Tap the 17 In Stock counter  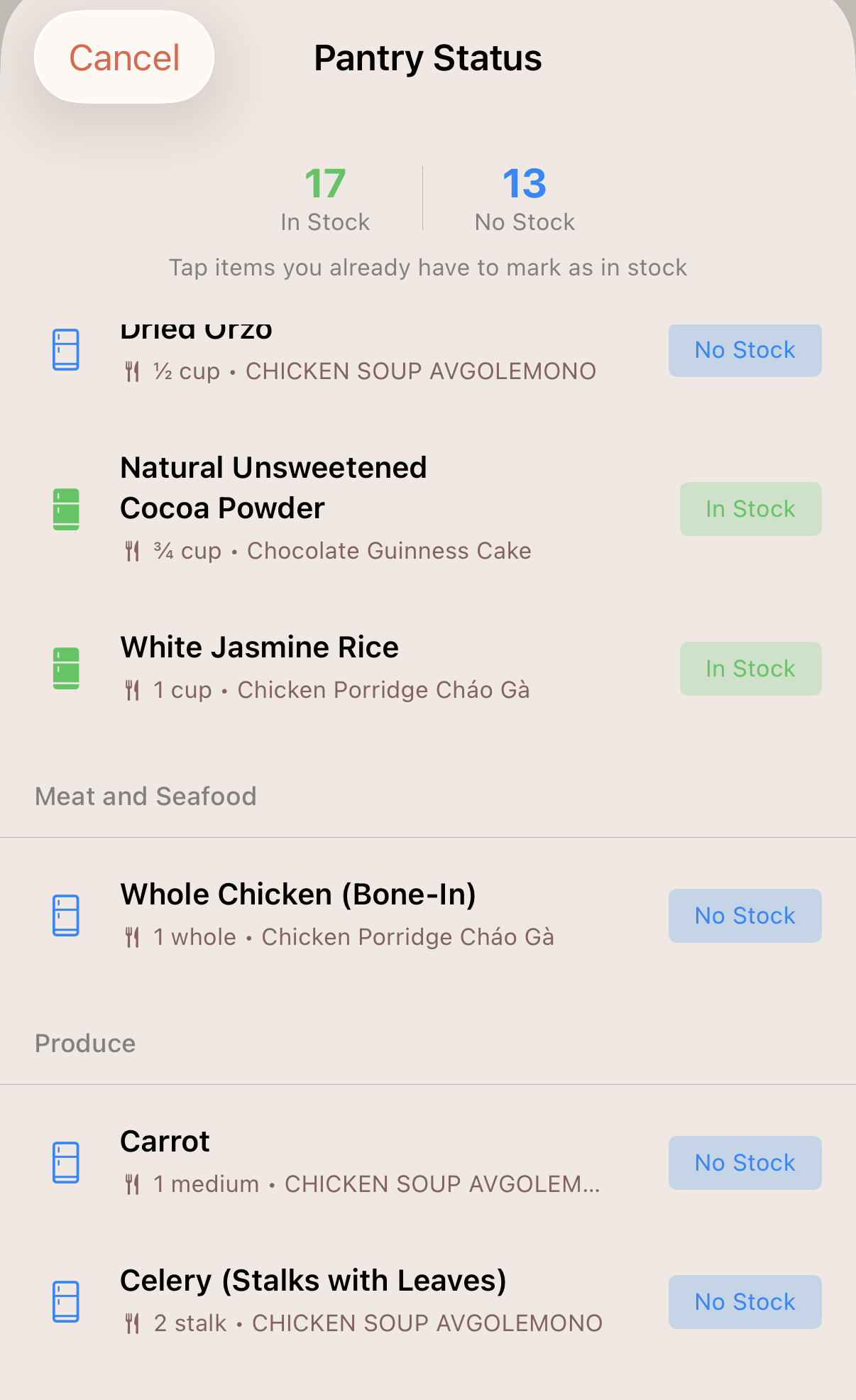[x=325, y=197]
